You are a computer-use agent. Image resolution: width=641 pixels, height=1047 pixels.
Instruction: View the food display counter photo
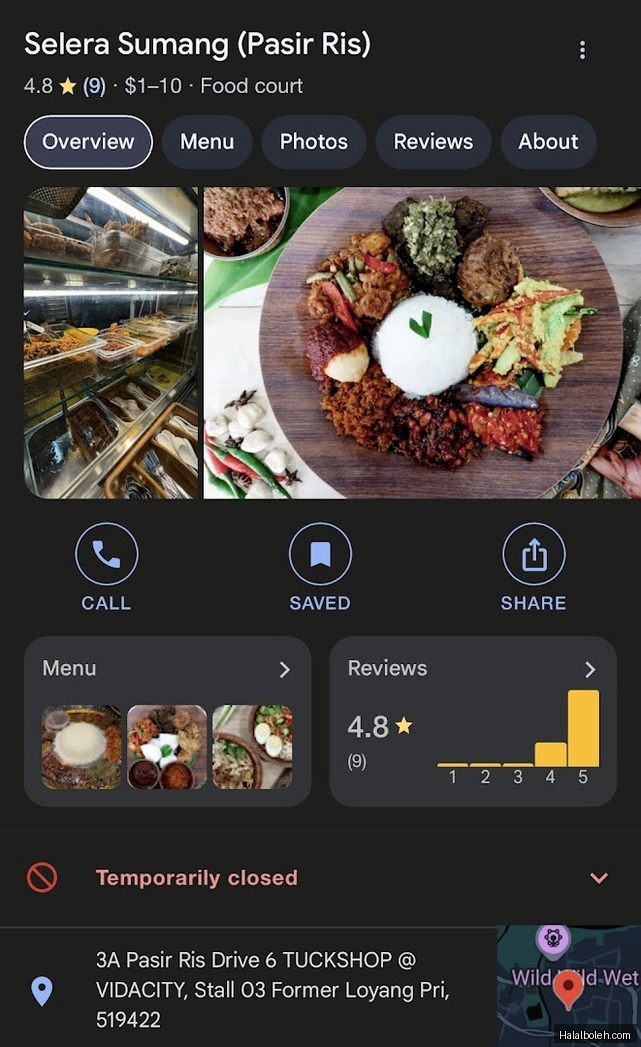[111, 342]
